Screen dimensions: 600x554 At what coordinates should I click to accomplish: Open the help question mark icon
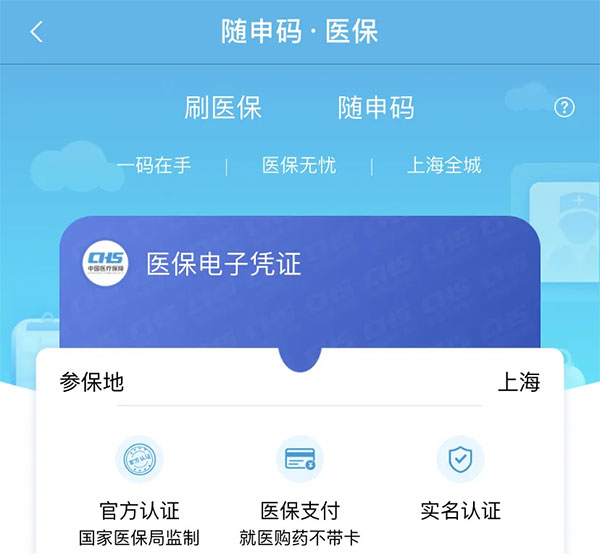pos(564,108)
